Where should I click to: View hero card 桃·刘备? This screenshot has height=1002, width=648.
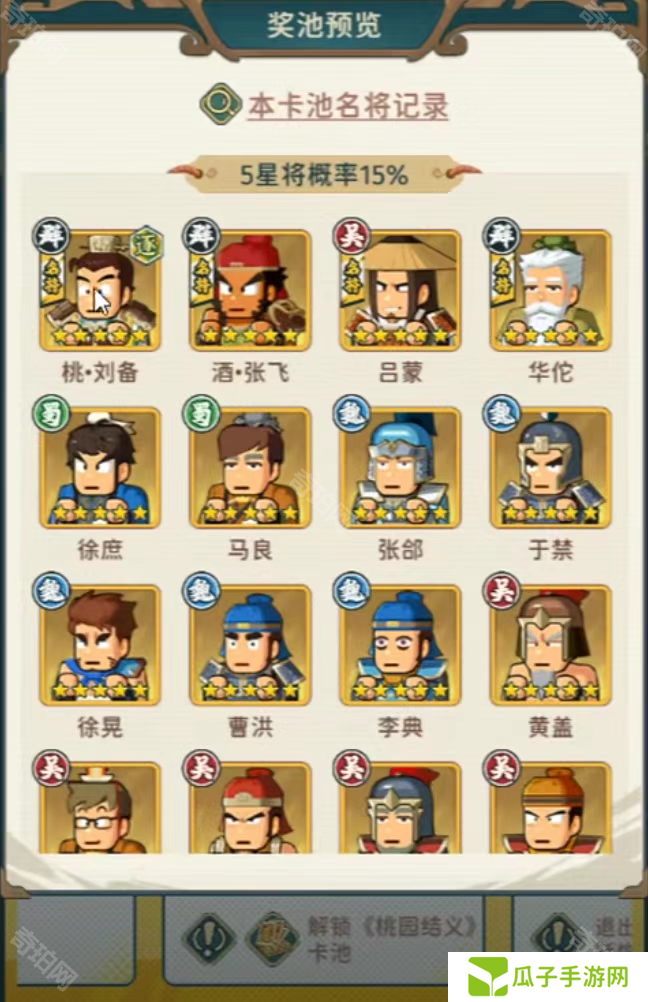100,290
